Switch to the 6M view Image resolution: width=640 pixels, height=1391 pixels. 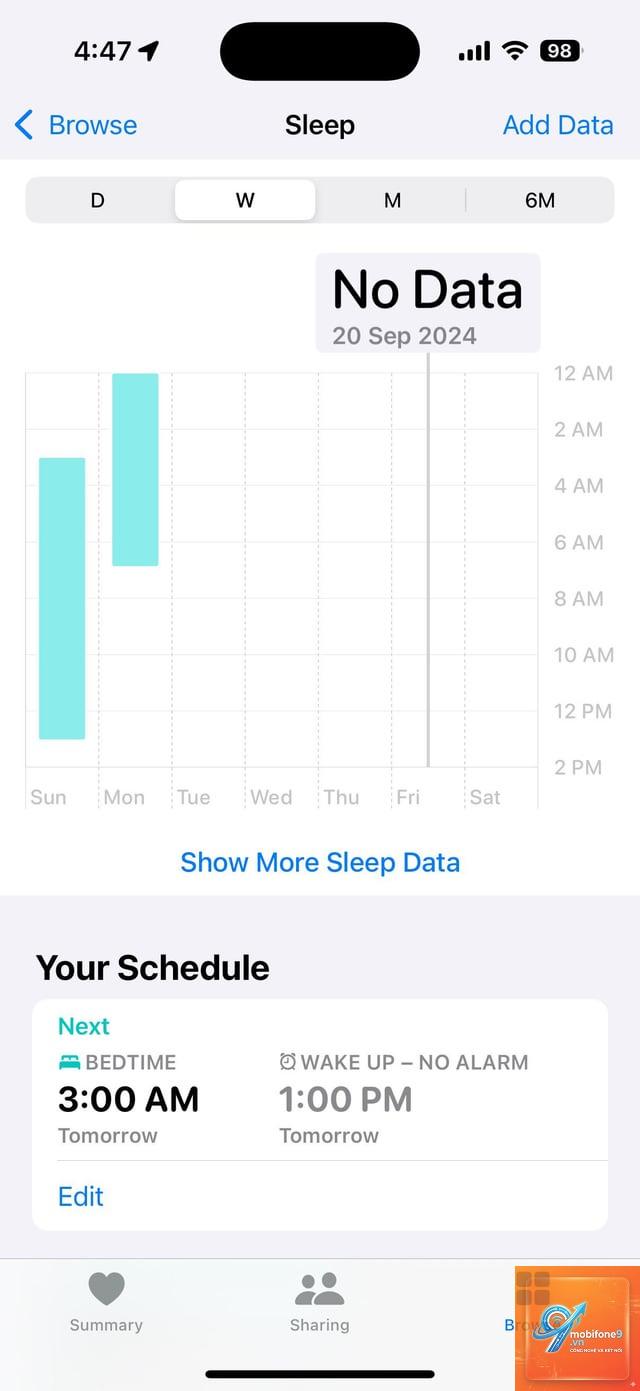pyautogui.click(x=540, y=200)
